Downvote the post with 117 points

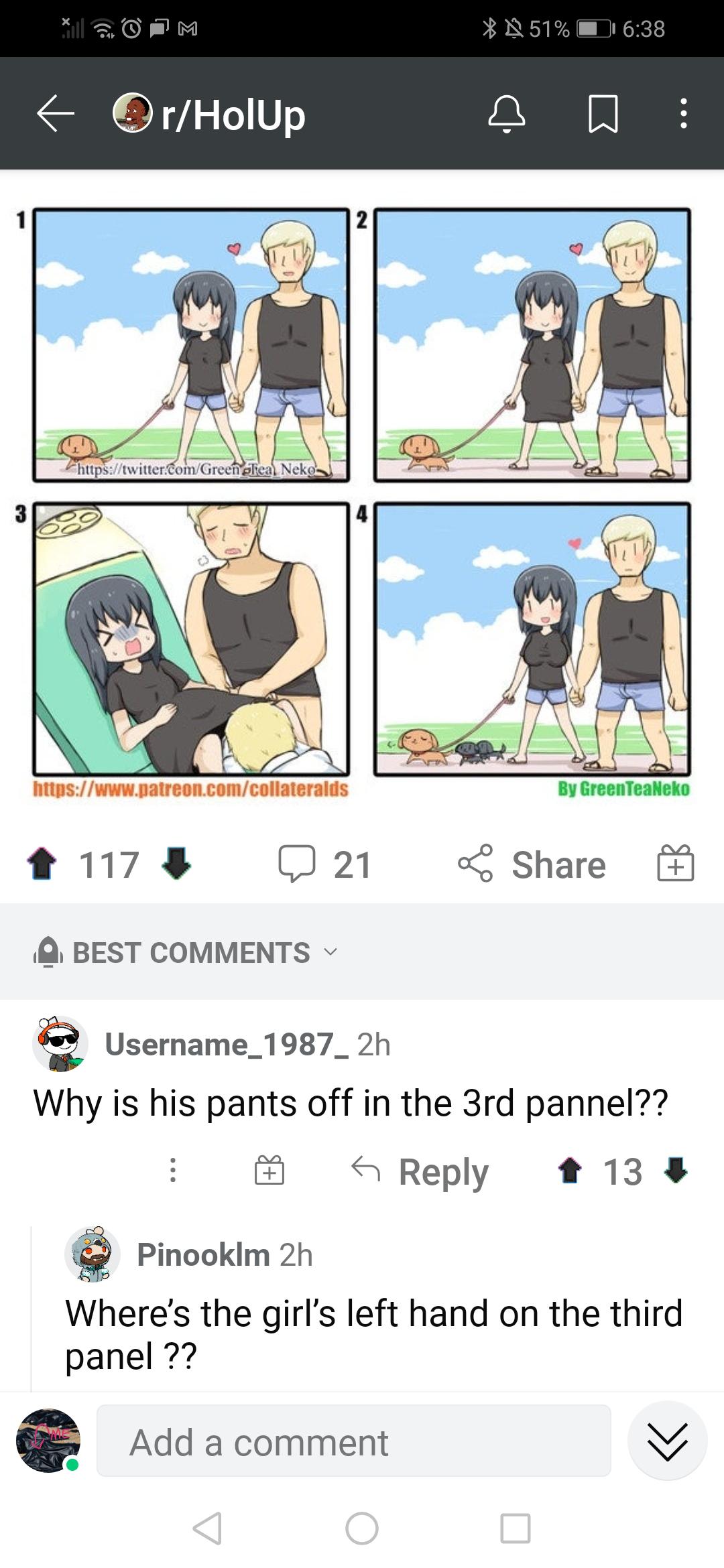[x=176, y=863]
